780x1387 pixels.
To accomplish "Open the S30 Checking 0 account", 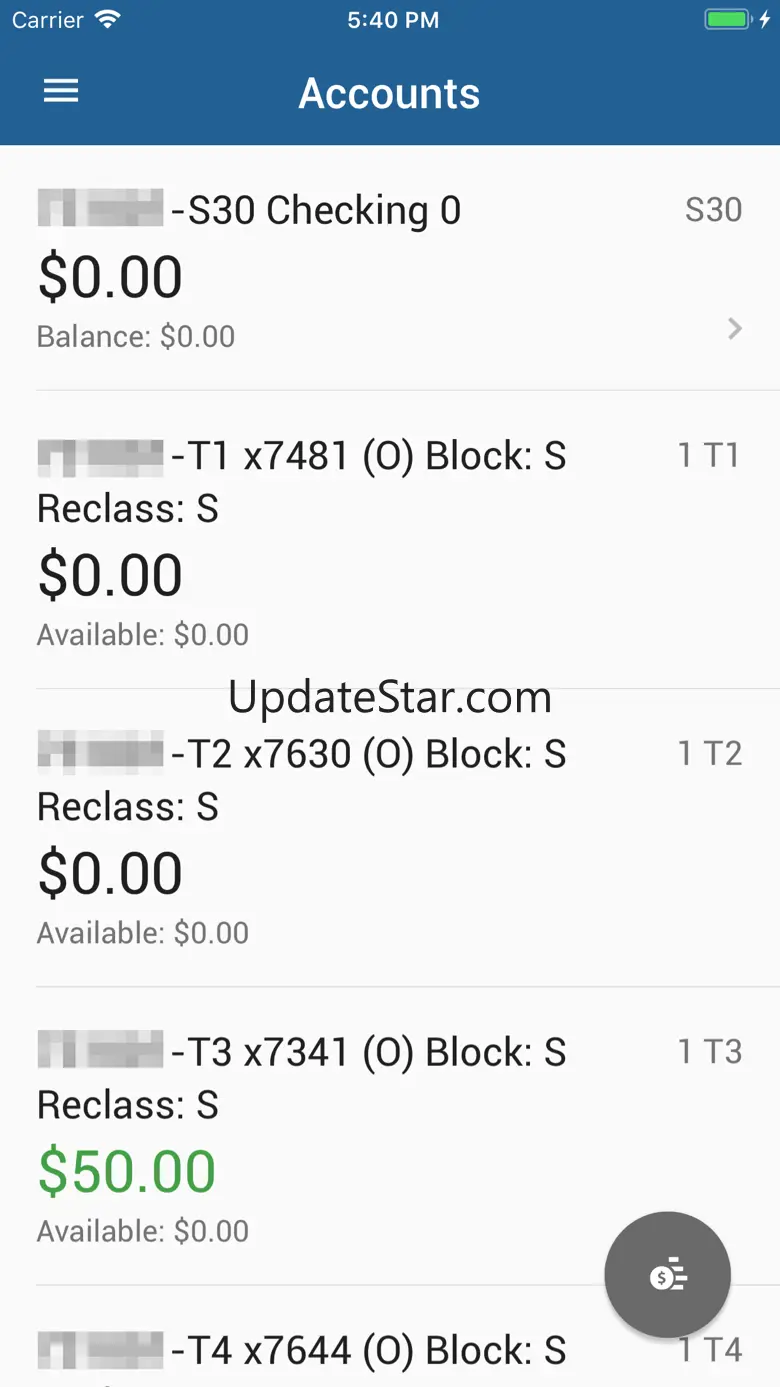I will point(390,268).
